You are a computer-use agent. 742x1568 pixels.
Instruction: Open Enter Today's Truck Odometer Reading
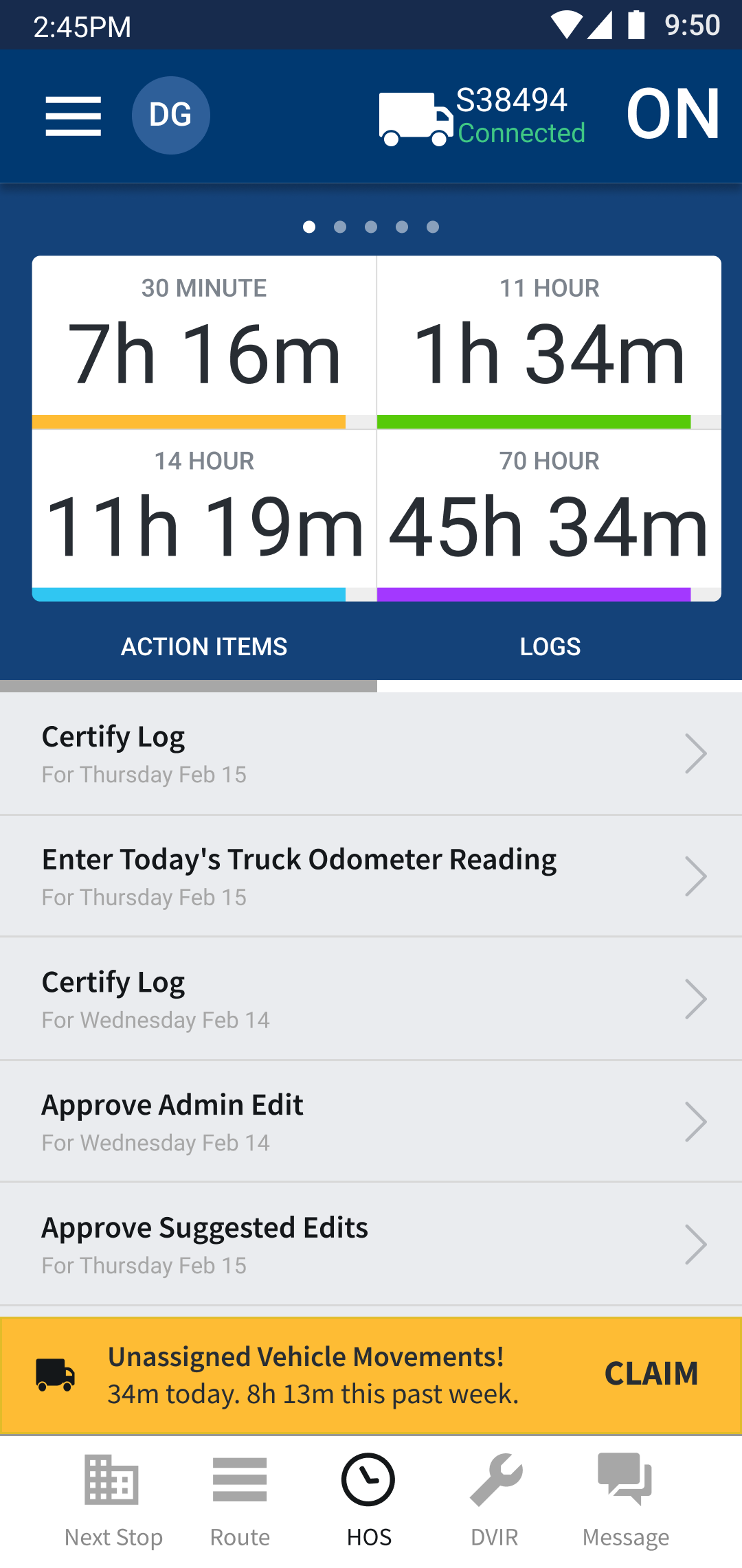[371, 876]
